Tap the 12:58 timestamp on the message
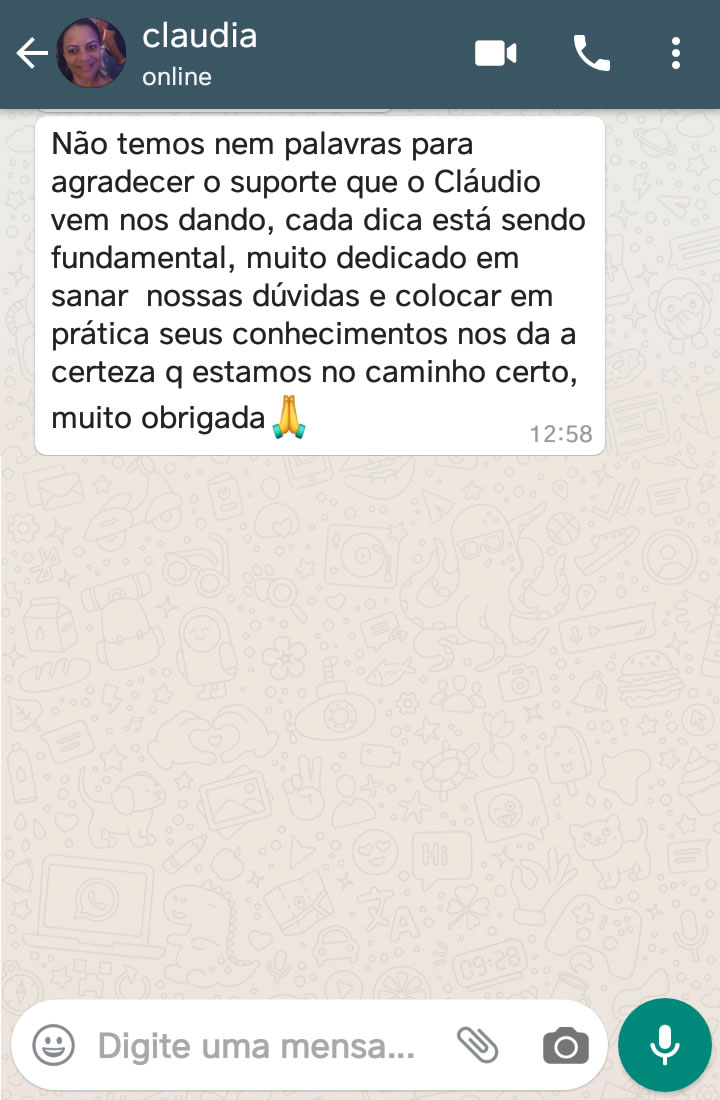This screenshot has width=720, height=1100. tap(562, 434)
